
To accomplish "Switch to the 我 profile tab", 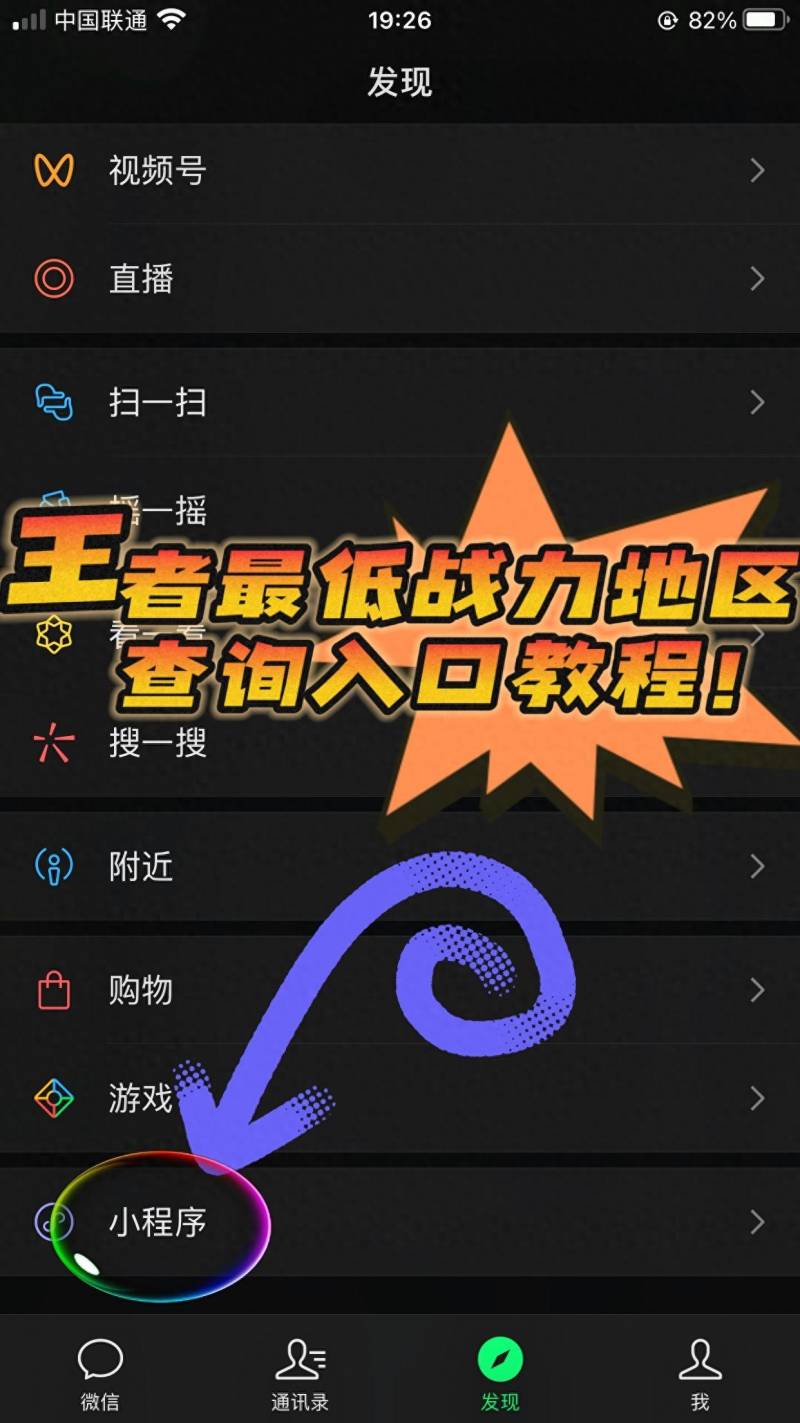I will (x=700, y=1374).
